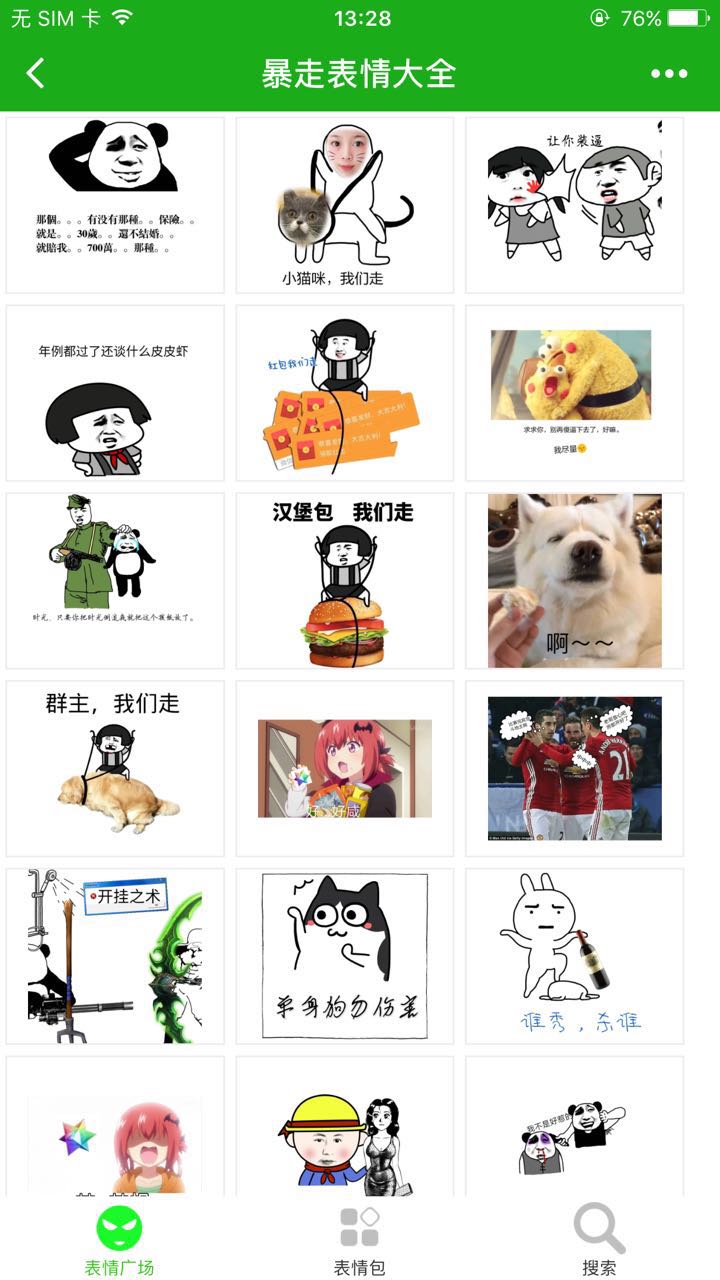
Task: Open the panda head with 保險 text
Action: pyautogui.click(x=115, y=205)
